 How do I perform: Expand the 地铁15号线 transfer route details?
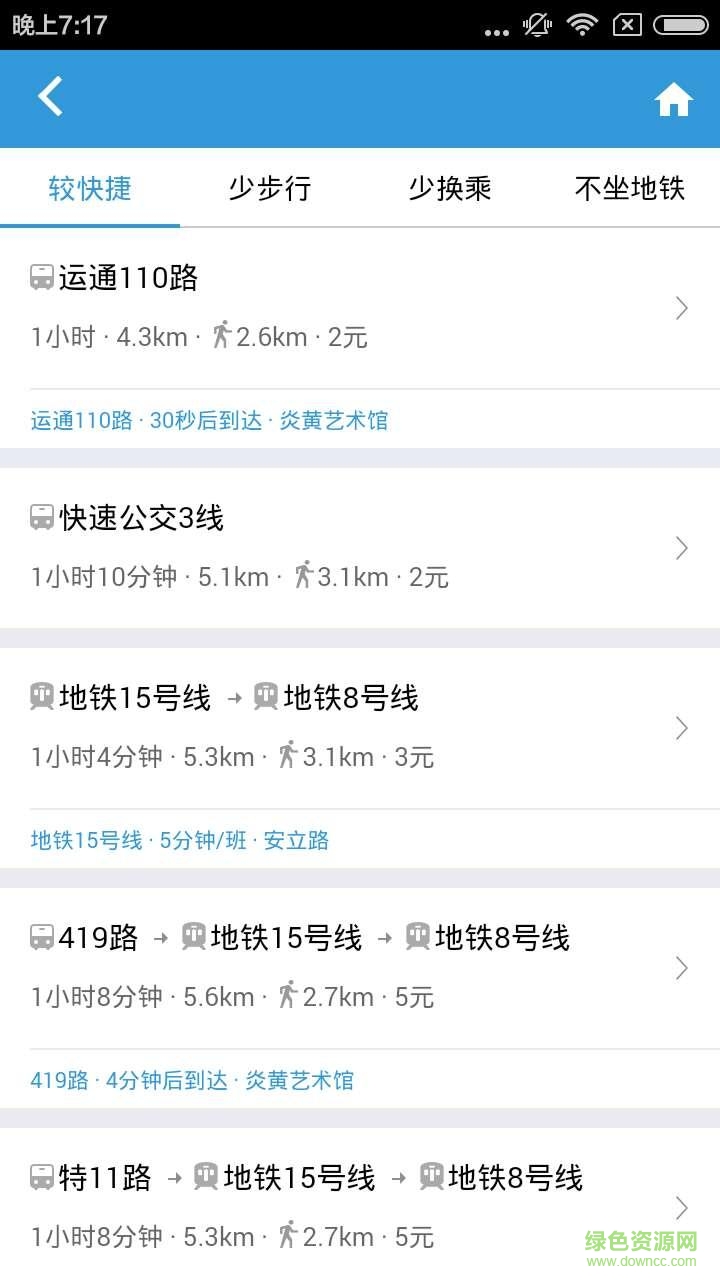pos(681,728)
